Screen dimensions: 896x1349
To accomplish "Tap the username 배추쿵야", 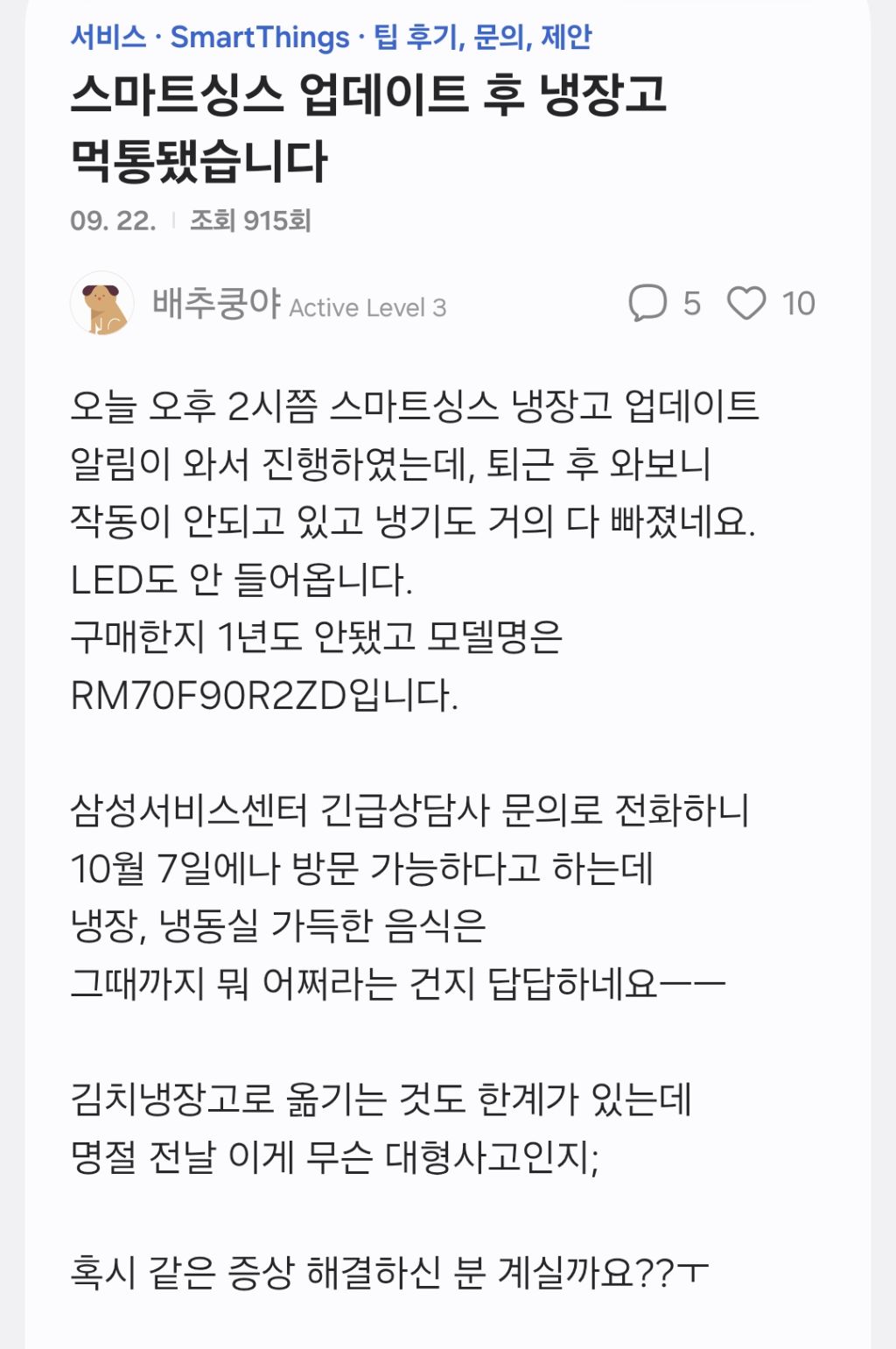I will pos(216,304).
